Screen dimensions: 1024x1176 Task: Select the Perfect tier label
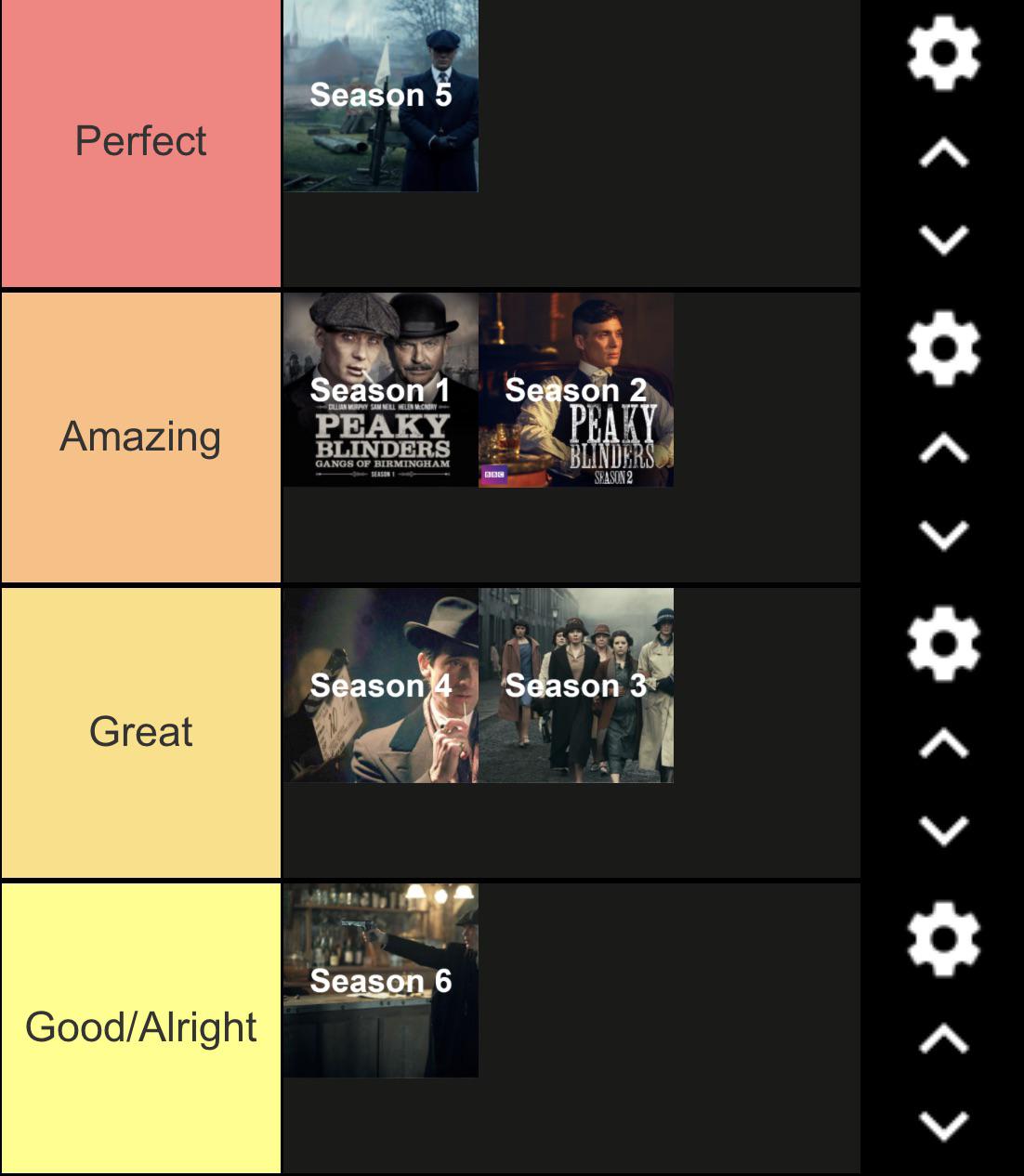(141, 141)
